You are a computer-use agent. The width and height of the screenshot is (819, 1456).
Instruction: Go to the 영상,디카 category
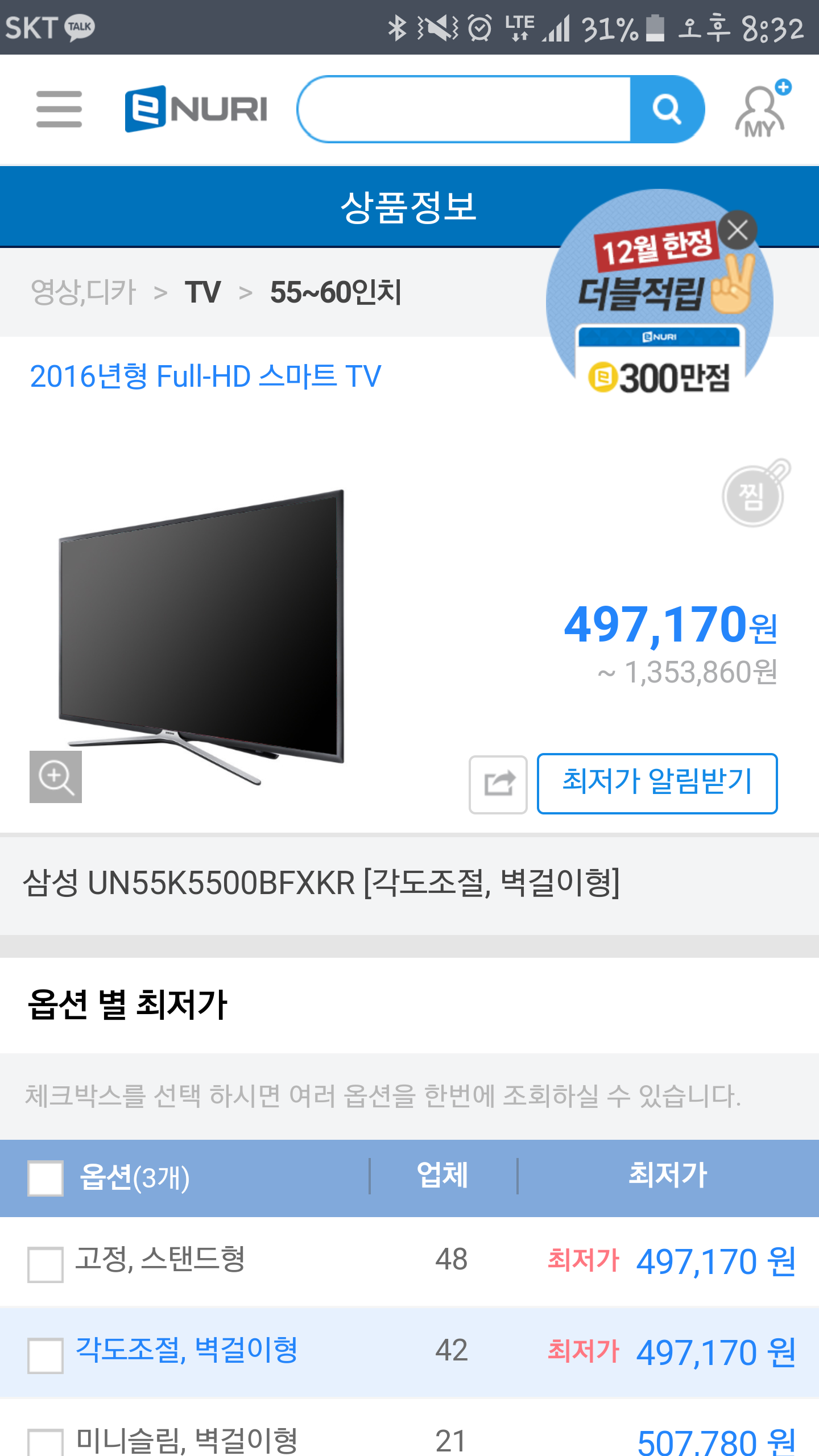click(84, 292)
